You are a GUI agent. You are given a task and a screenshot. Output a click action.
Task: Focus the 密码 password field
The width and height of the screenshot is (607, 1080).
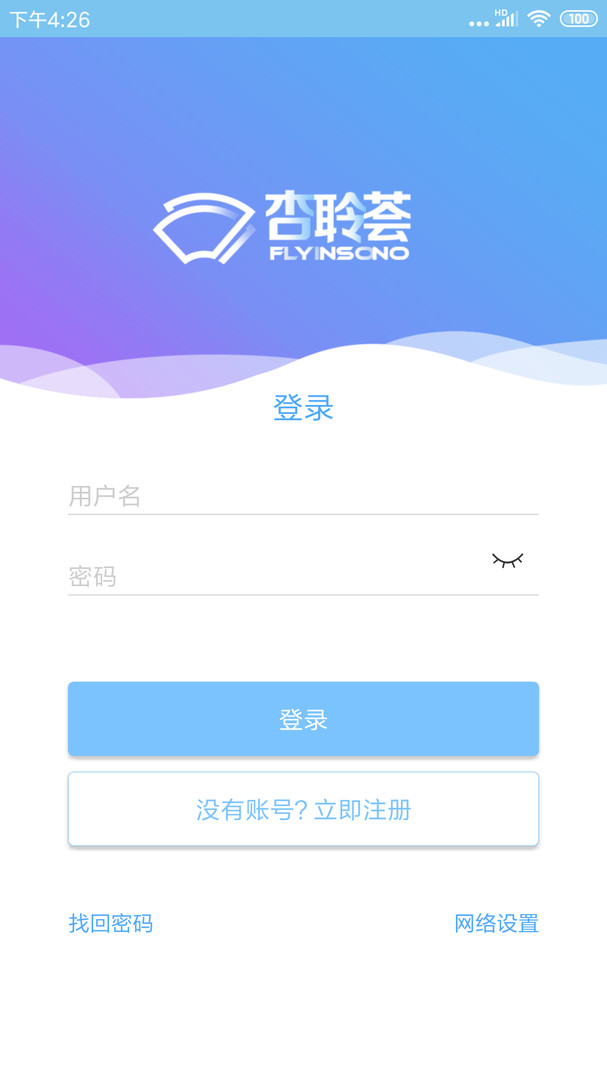coord(276,576)
